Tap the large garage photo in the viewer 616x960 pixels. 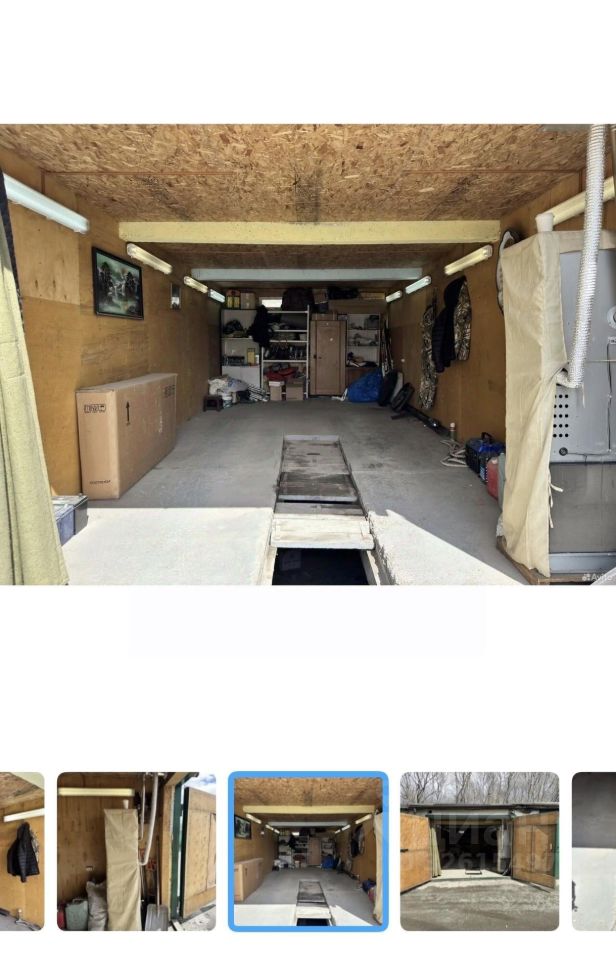point(308,354)
